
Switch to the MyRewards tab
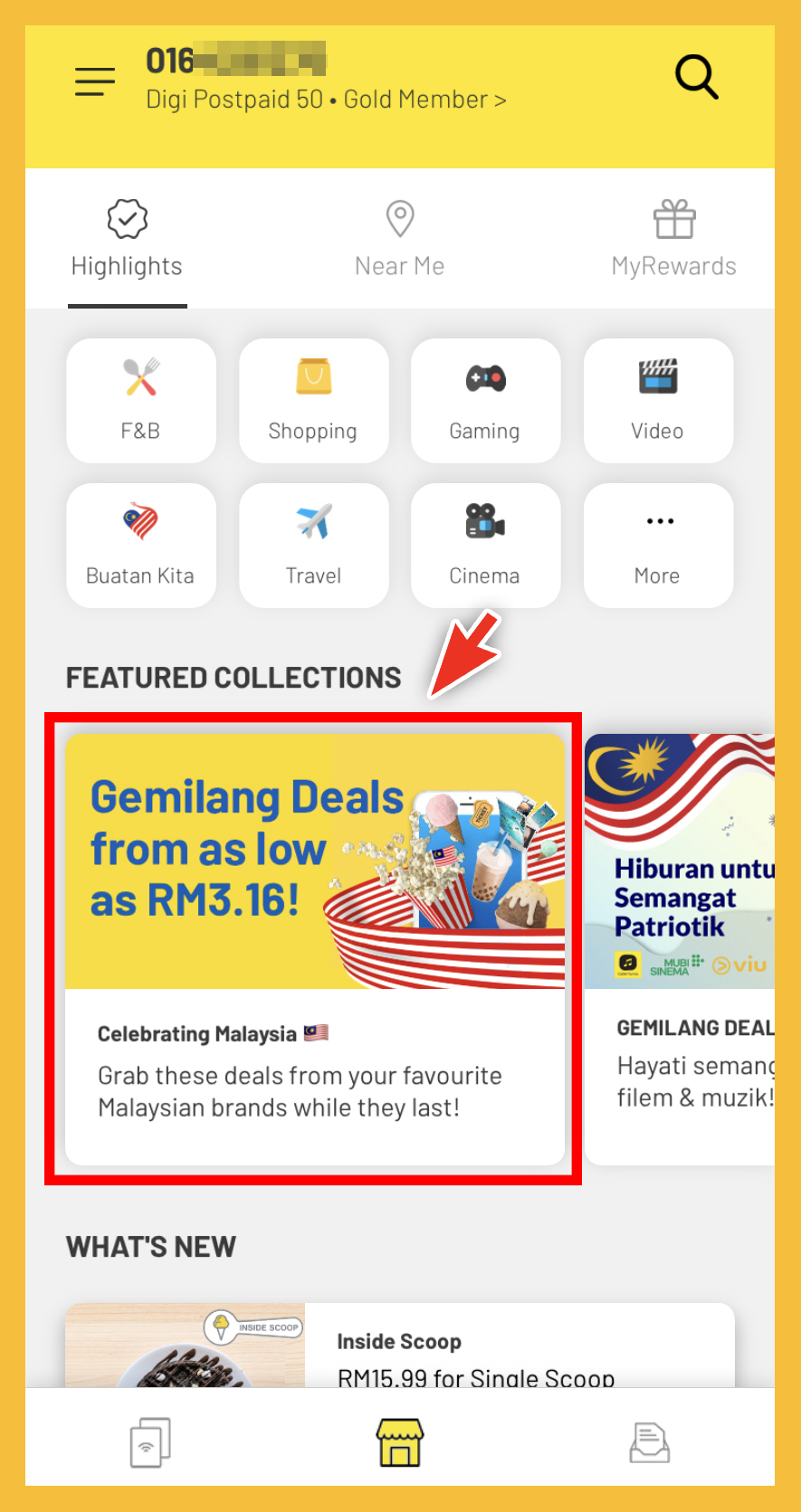(673, 239)
